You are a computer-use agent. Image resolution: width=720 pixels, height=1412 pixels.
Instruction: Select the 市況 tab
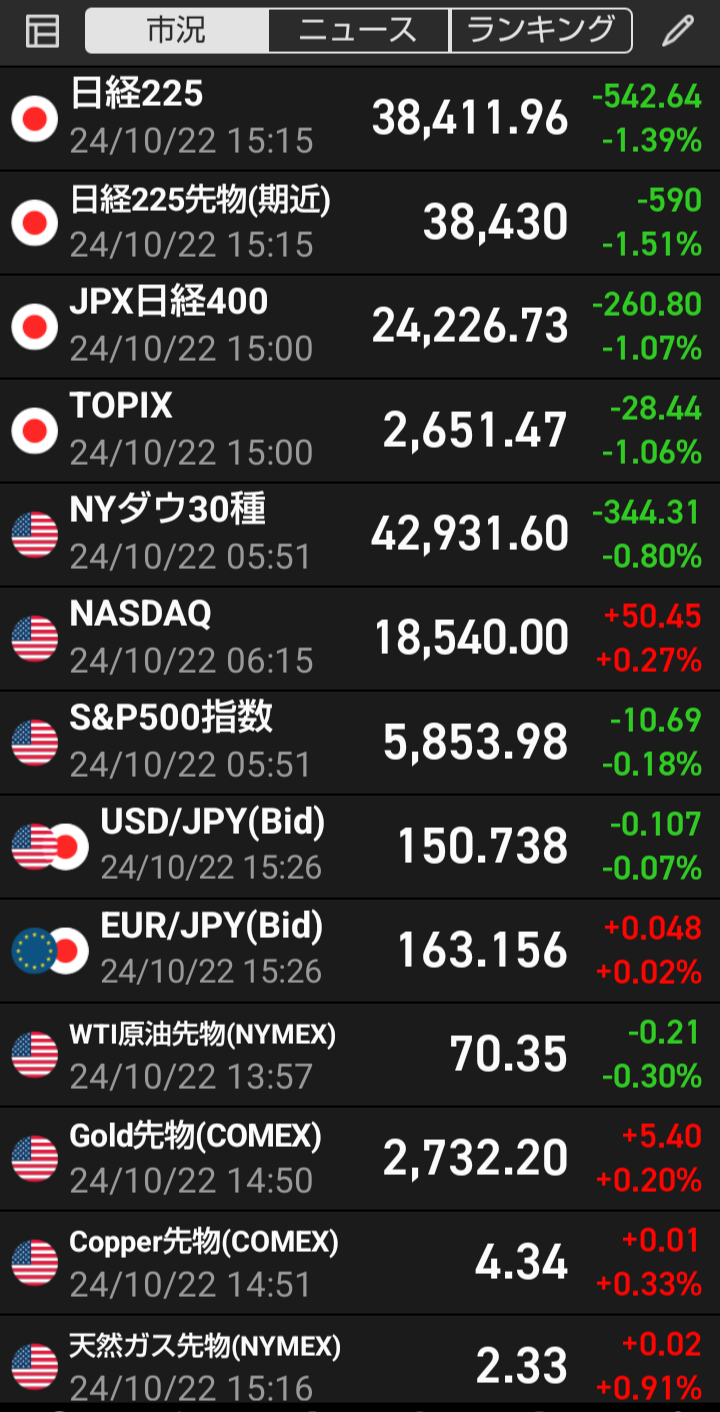[x=177, y=31]
